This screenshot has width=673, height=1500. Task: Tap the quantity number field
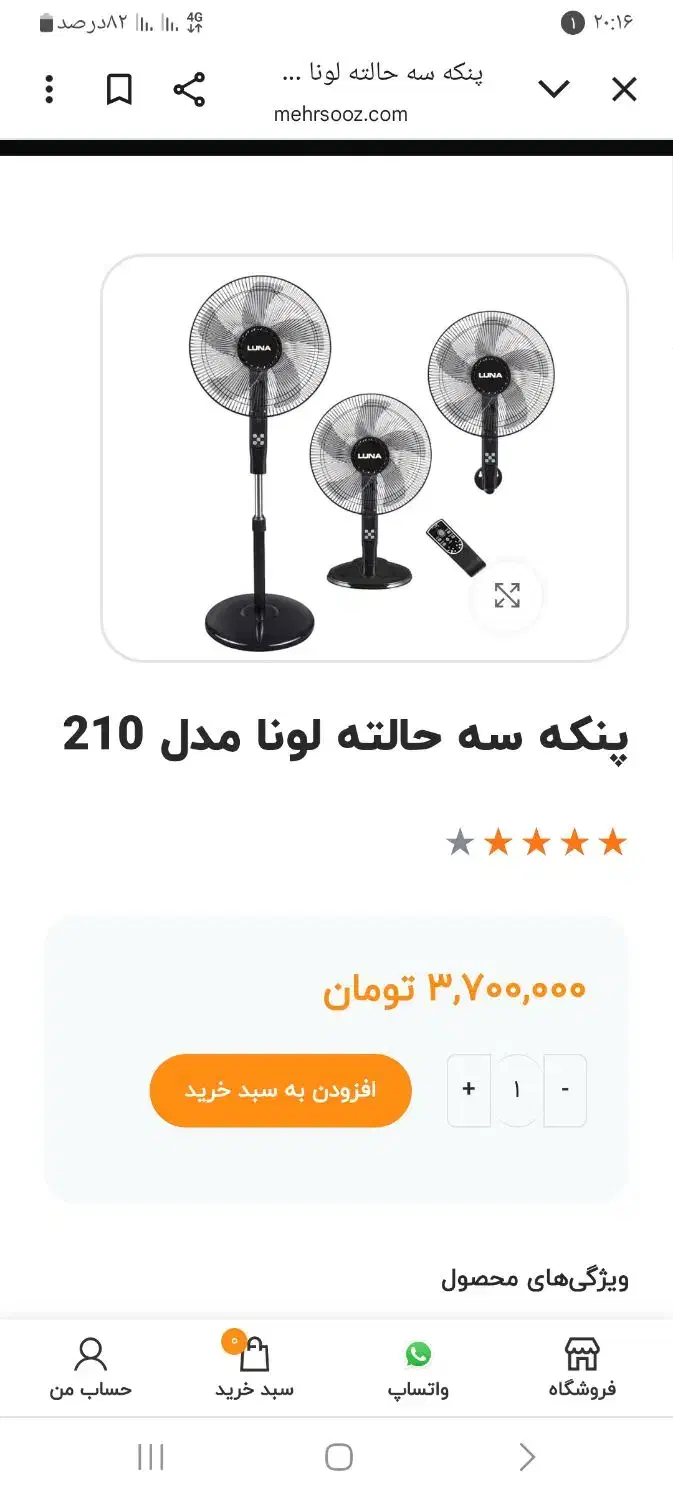point(517,1090)
